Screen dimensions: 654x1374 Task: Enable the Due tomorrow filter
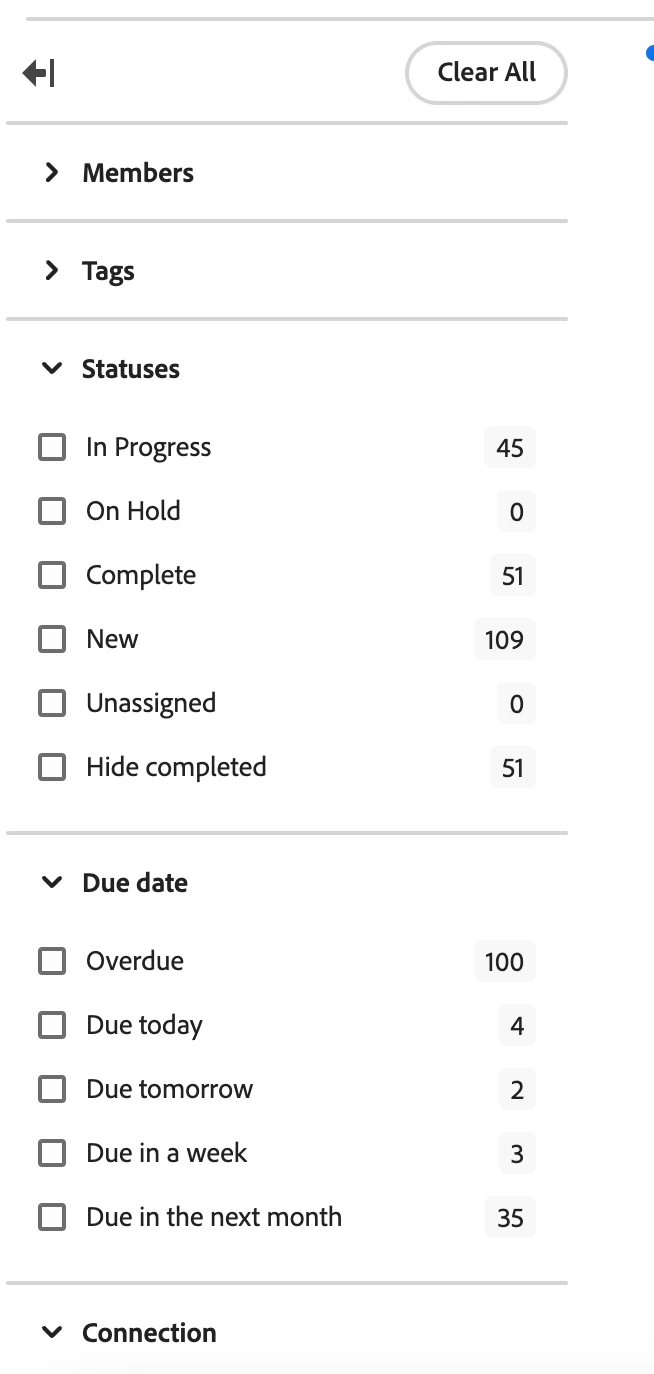[52, 1089]
